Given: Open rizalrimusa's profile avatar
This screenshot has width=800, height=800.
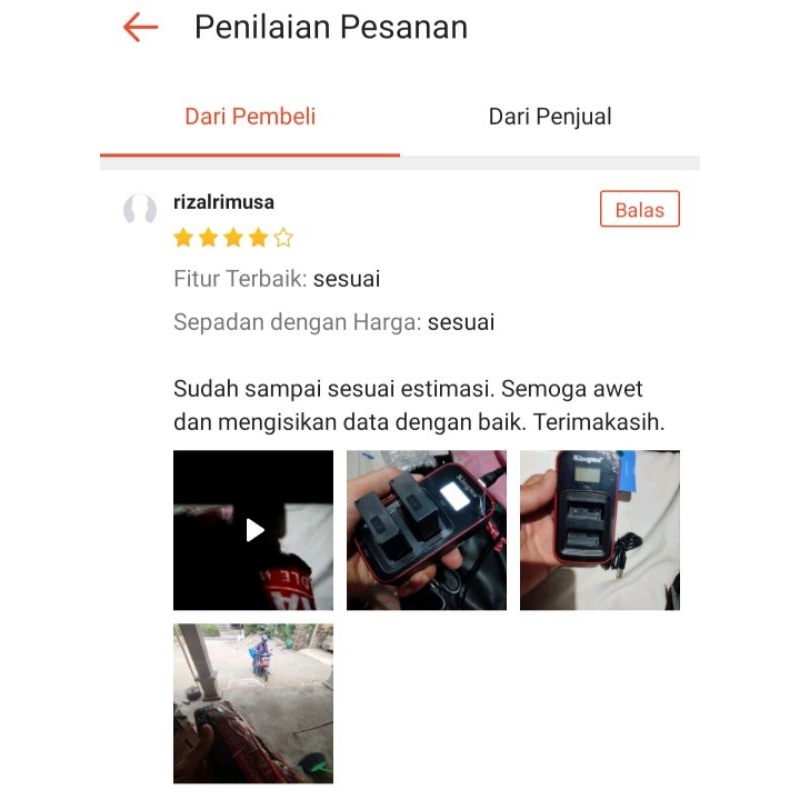Looking at the screenshot, I should (140, 210).
